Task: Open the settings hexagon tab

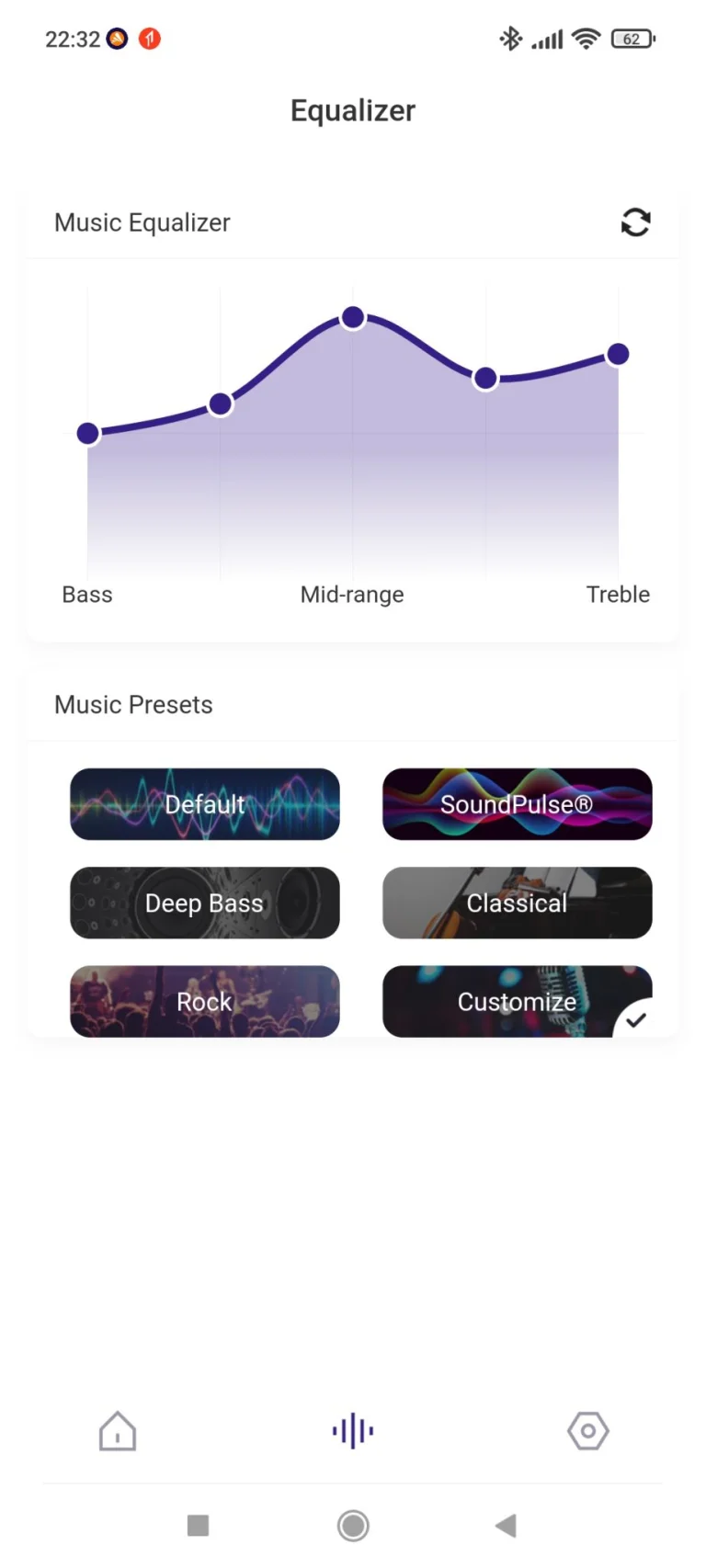Action: coord(587,1431)
